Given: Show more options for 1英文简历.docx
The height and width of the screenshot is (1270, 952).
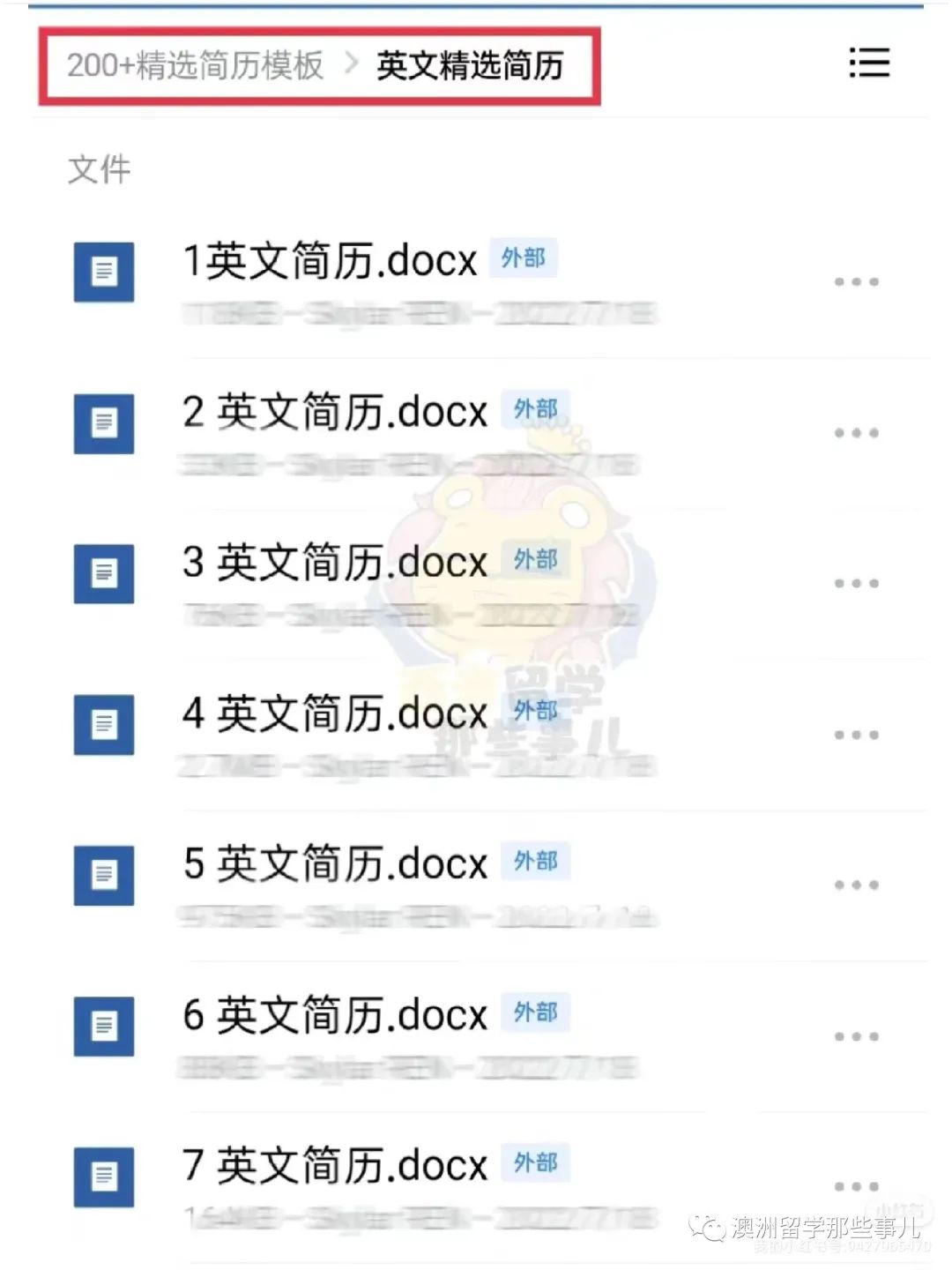Looking at the screenshot, I should click(x=856, y=282).
